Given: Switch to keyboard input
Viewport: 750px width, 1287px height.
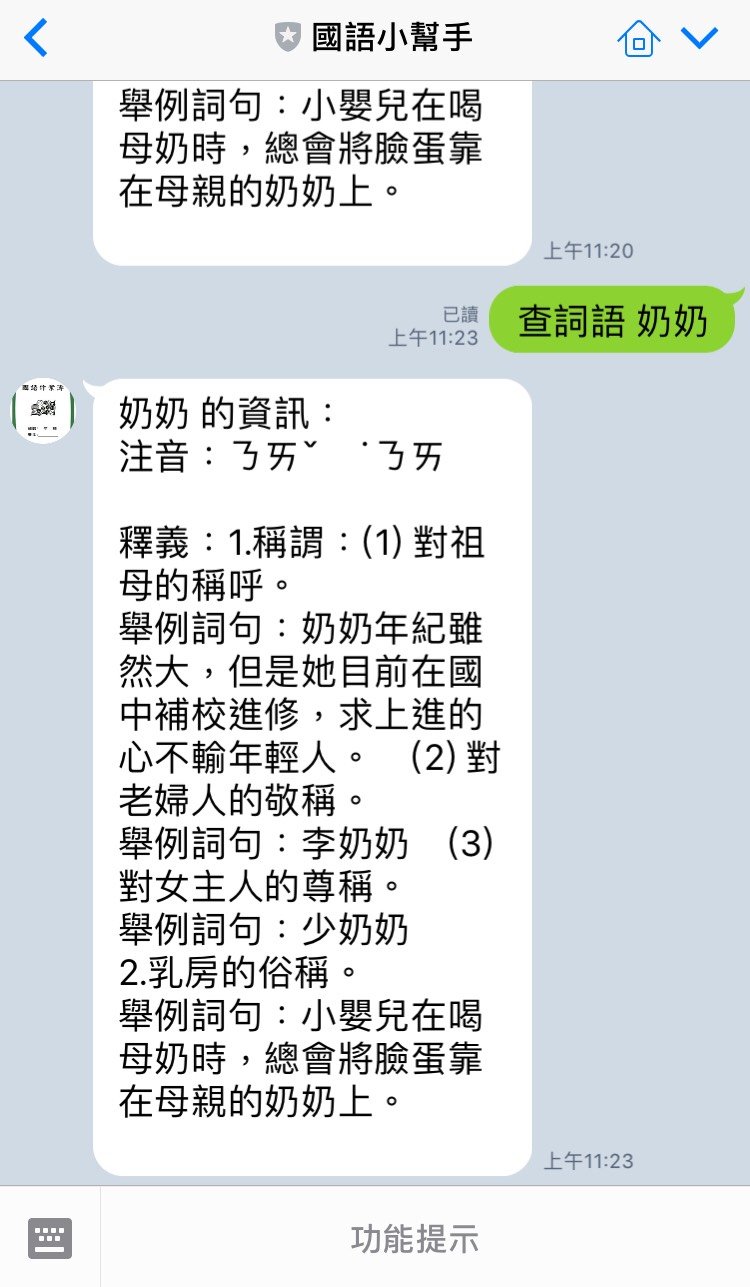Looking at the screenshot, I should (x=50, y=1238).
